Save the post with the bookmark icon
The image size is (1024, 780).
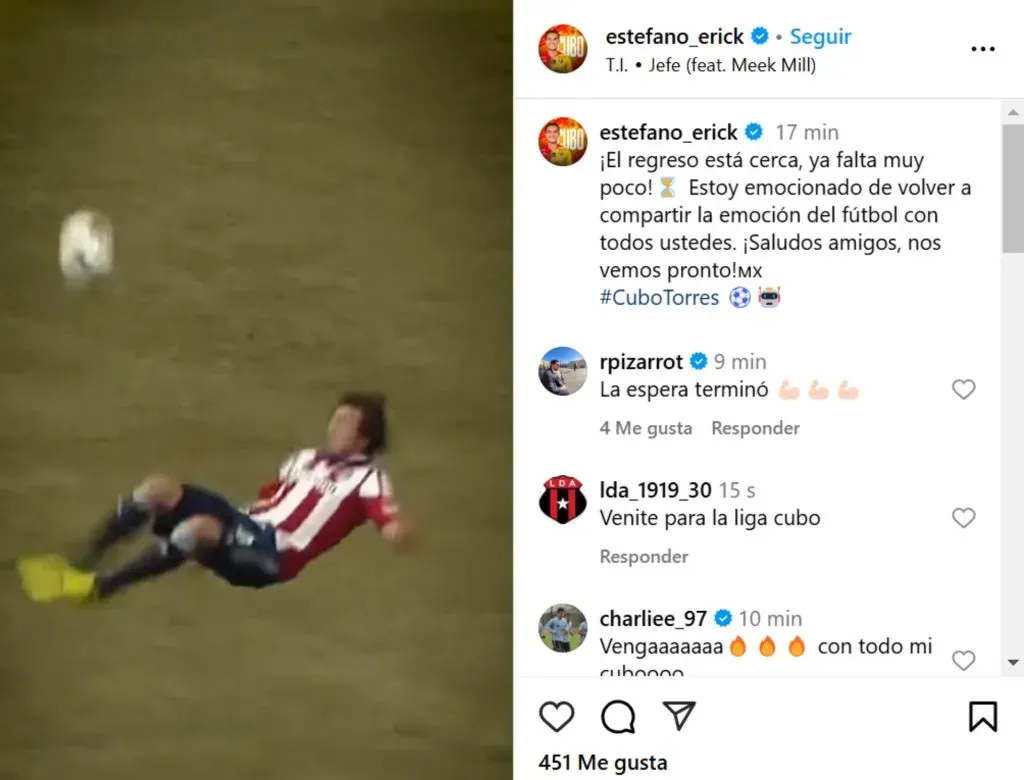click(982, 716)
